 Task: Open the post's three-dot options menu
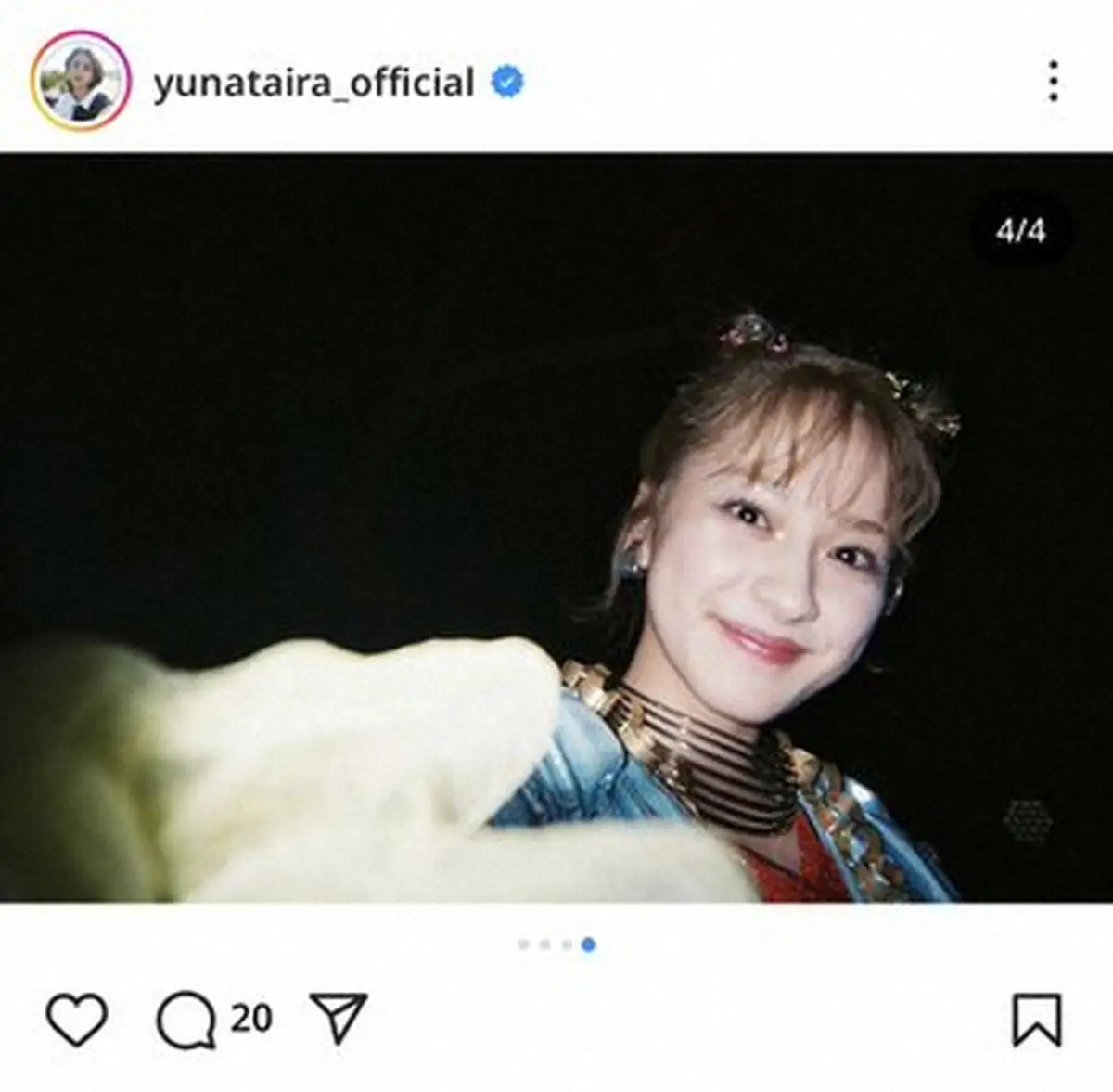(x=1053, y=82)
